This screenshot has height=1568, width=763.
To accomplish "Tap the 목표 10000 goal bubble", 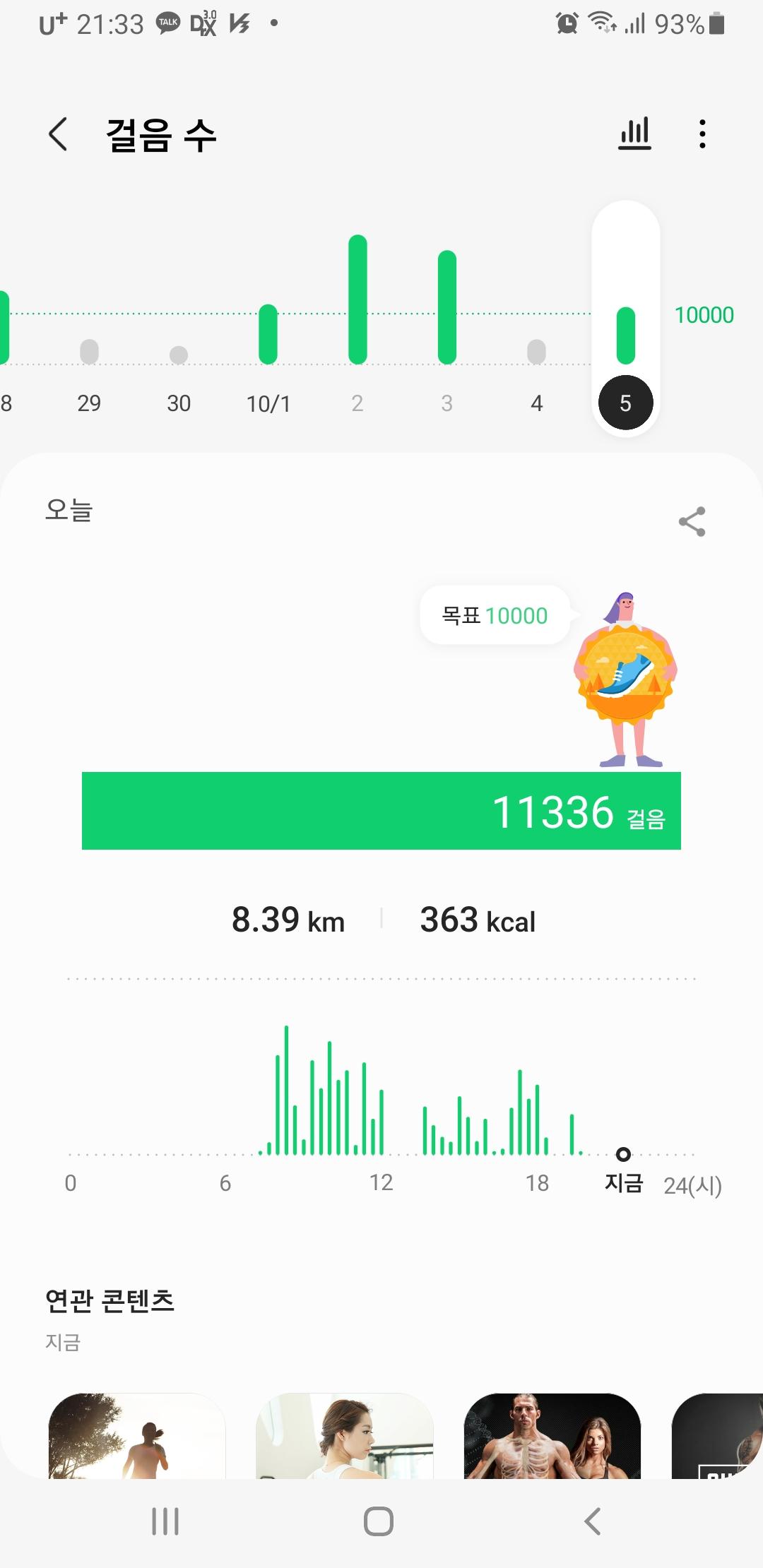I will (x=495, y=615).
